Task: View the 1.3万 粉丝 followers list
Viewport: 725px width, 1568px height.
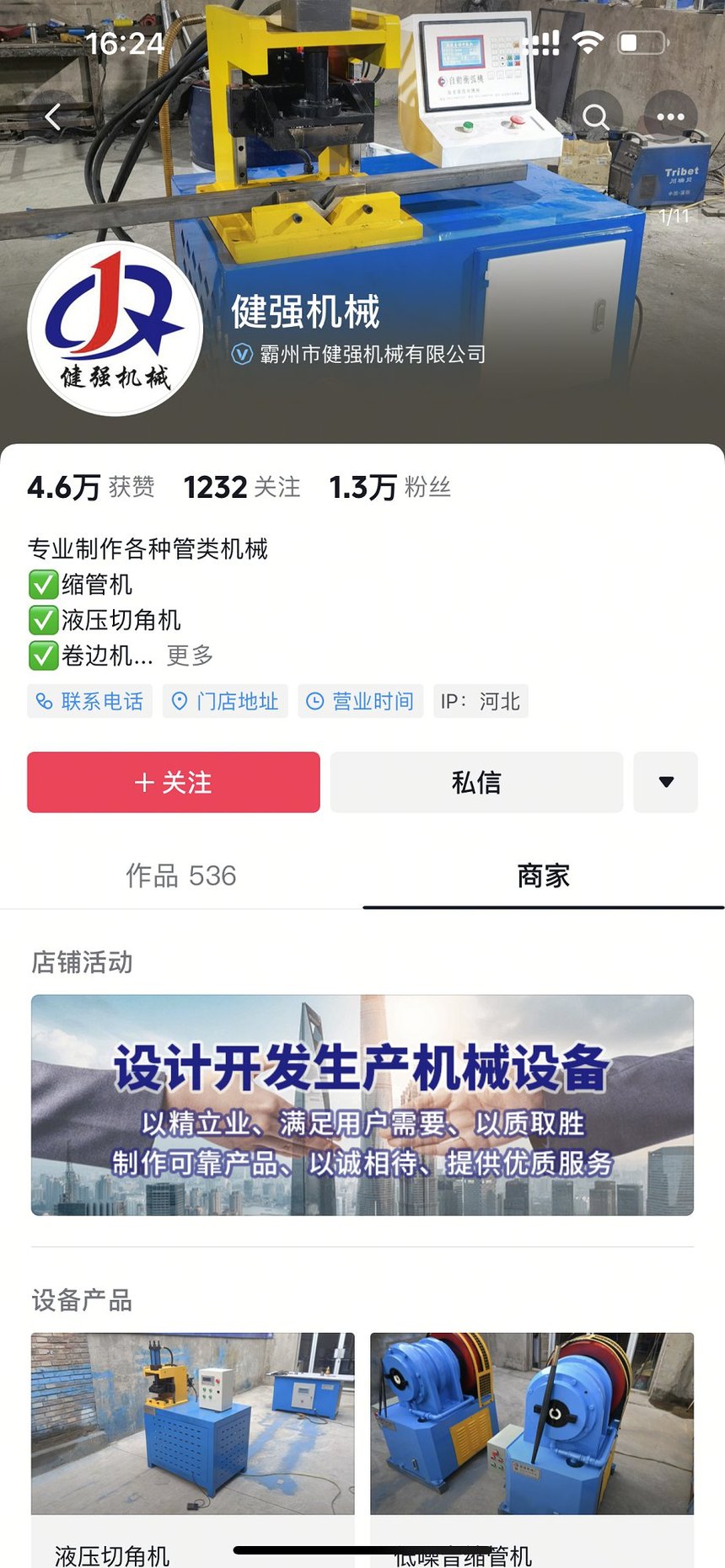Action: point(389,487)
